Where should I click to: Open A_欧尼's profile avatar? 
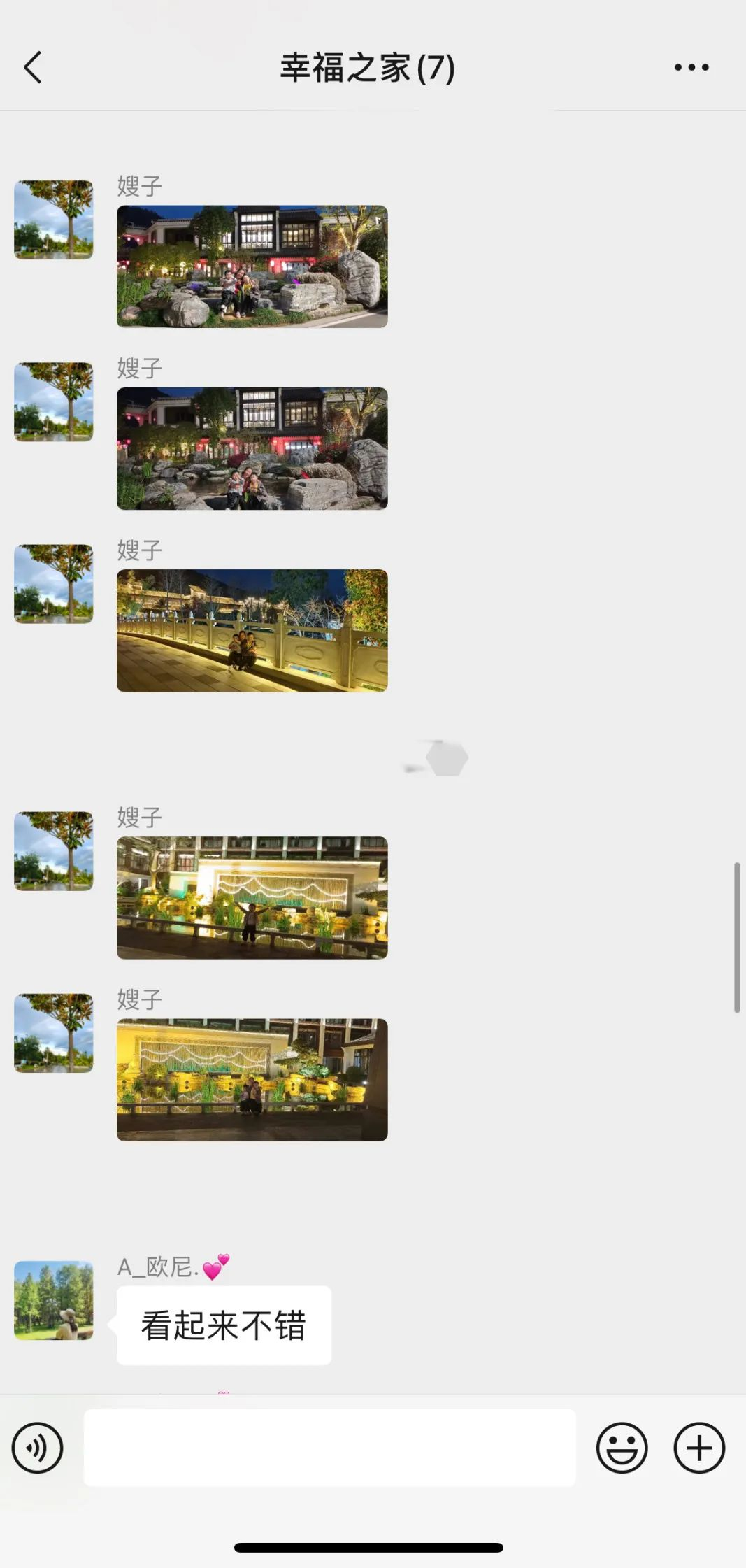click(x=54, y=1300)
